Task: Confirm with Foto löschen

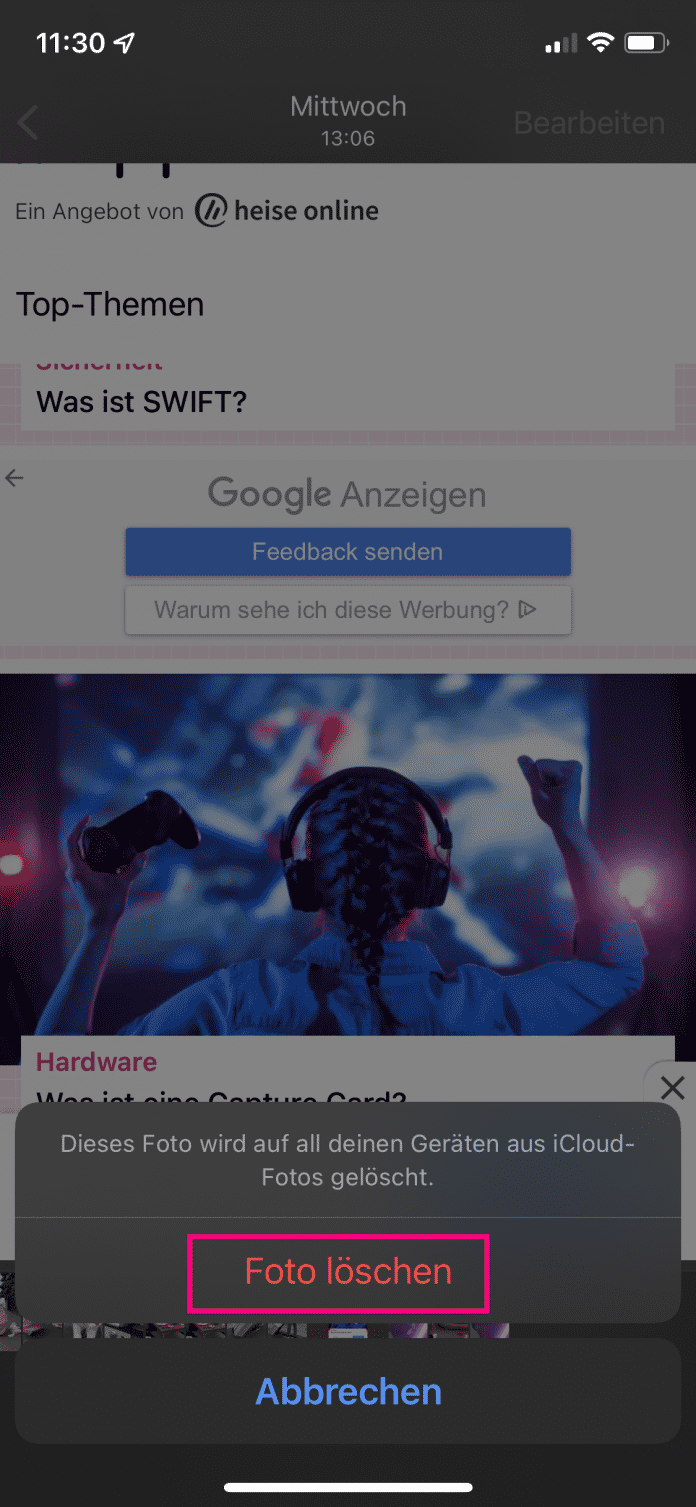Action: [348, 1272]
